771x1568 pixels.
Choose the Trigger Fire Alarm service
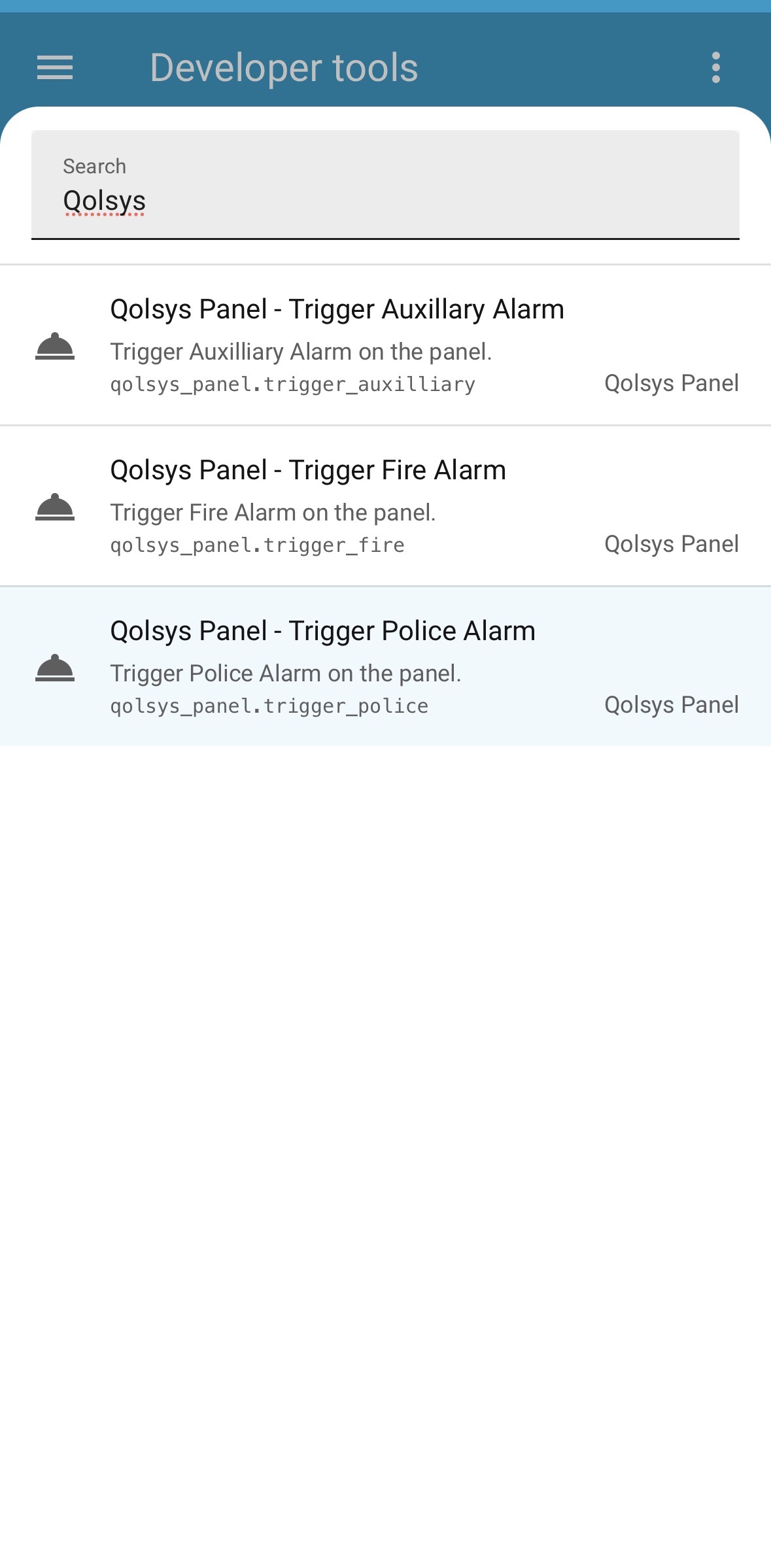click(385, 506)
